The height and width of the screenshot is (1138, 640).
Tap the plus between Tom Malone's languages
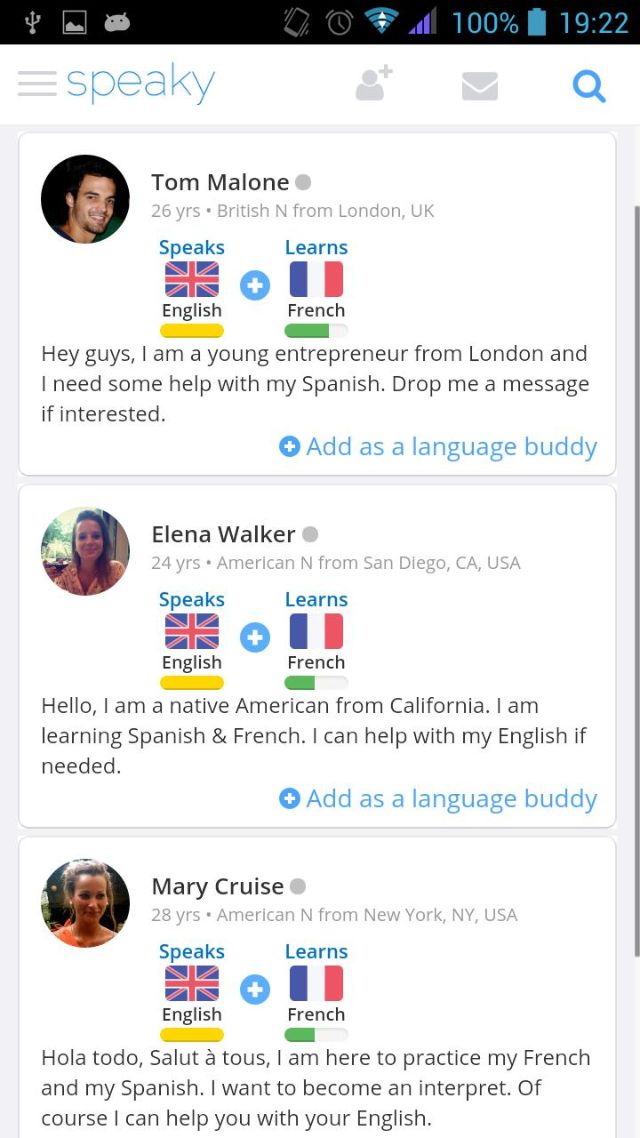[255, 285]
